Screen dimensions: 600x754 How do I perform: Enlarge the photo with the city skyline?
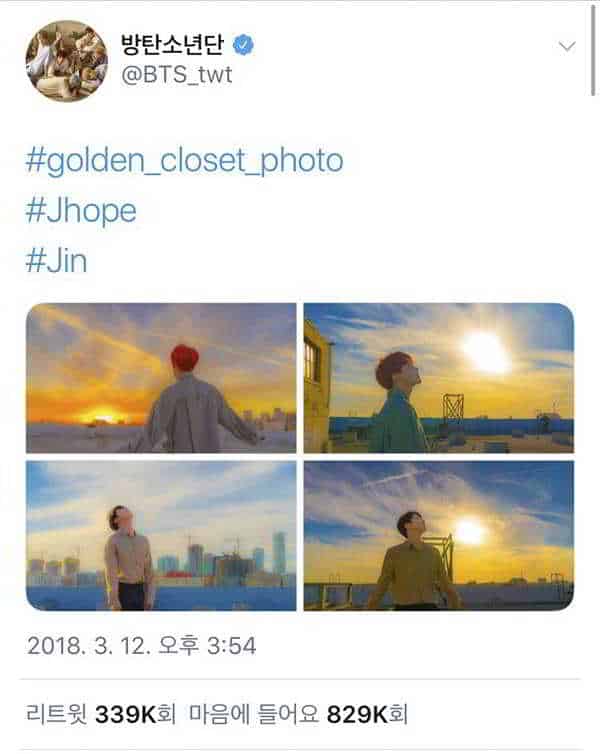(162, 536)
